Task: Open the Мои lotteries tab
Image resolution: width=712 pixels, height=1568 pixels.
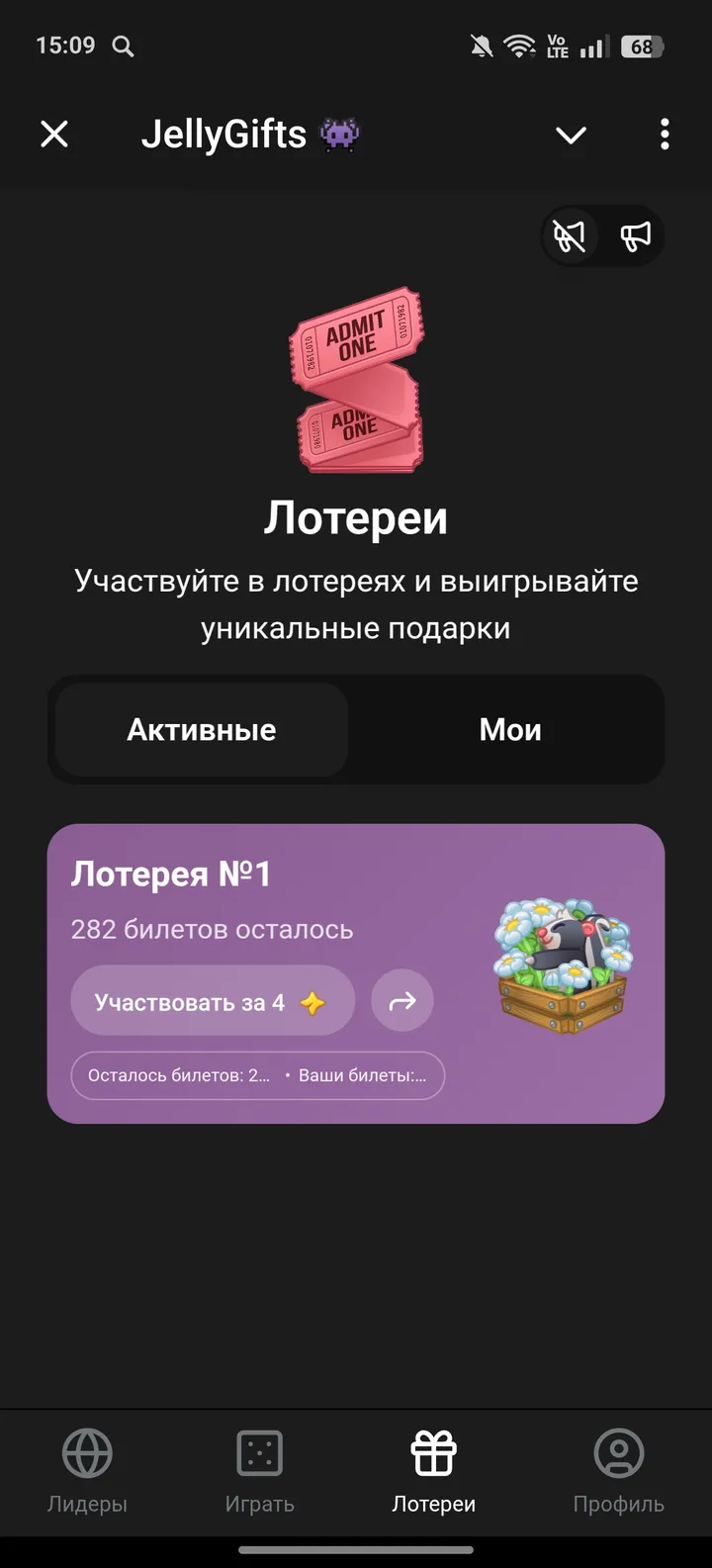Action: [x=509, y=729]
